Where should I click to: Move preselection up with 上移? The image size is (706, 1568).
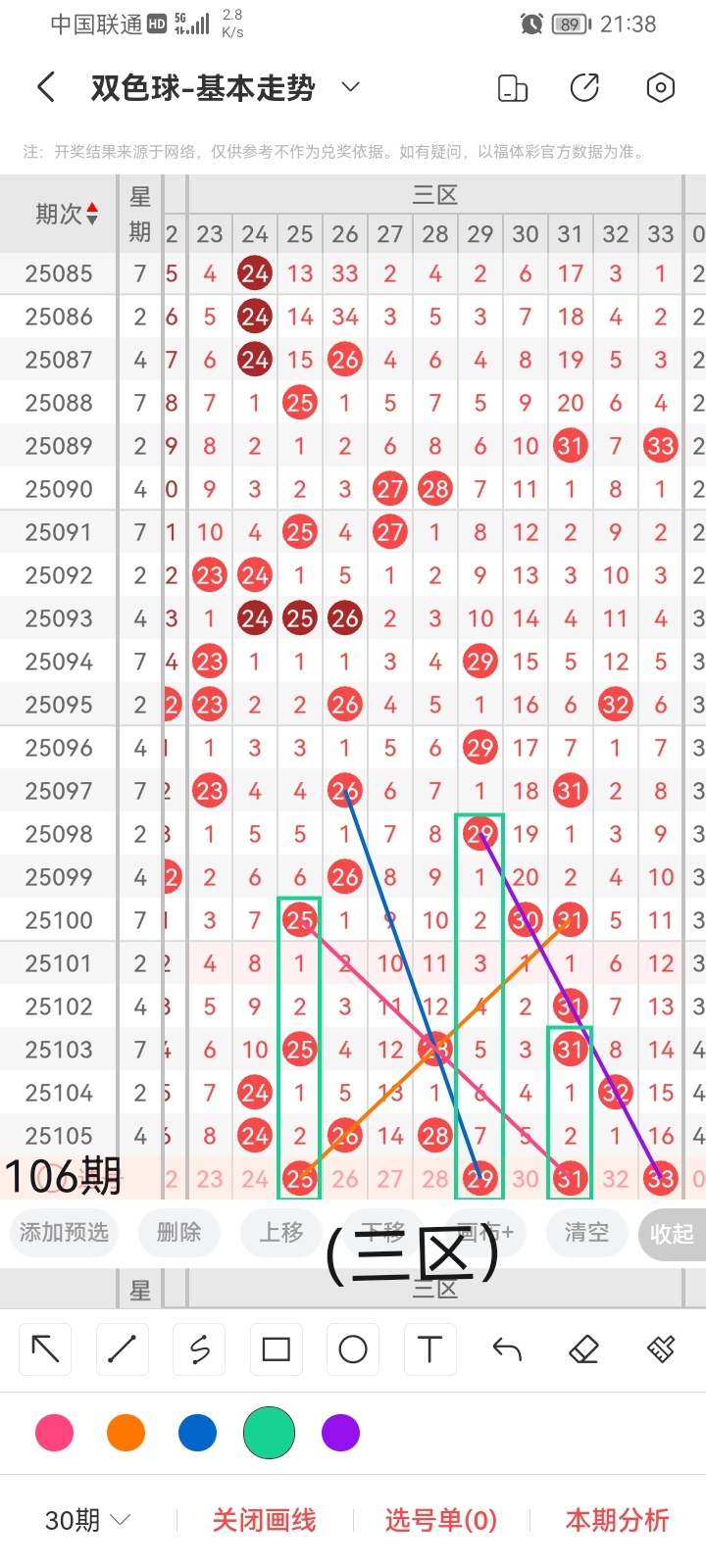tap(281, 1232)
